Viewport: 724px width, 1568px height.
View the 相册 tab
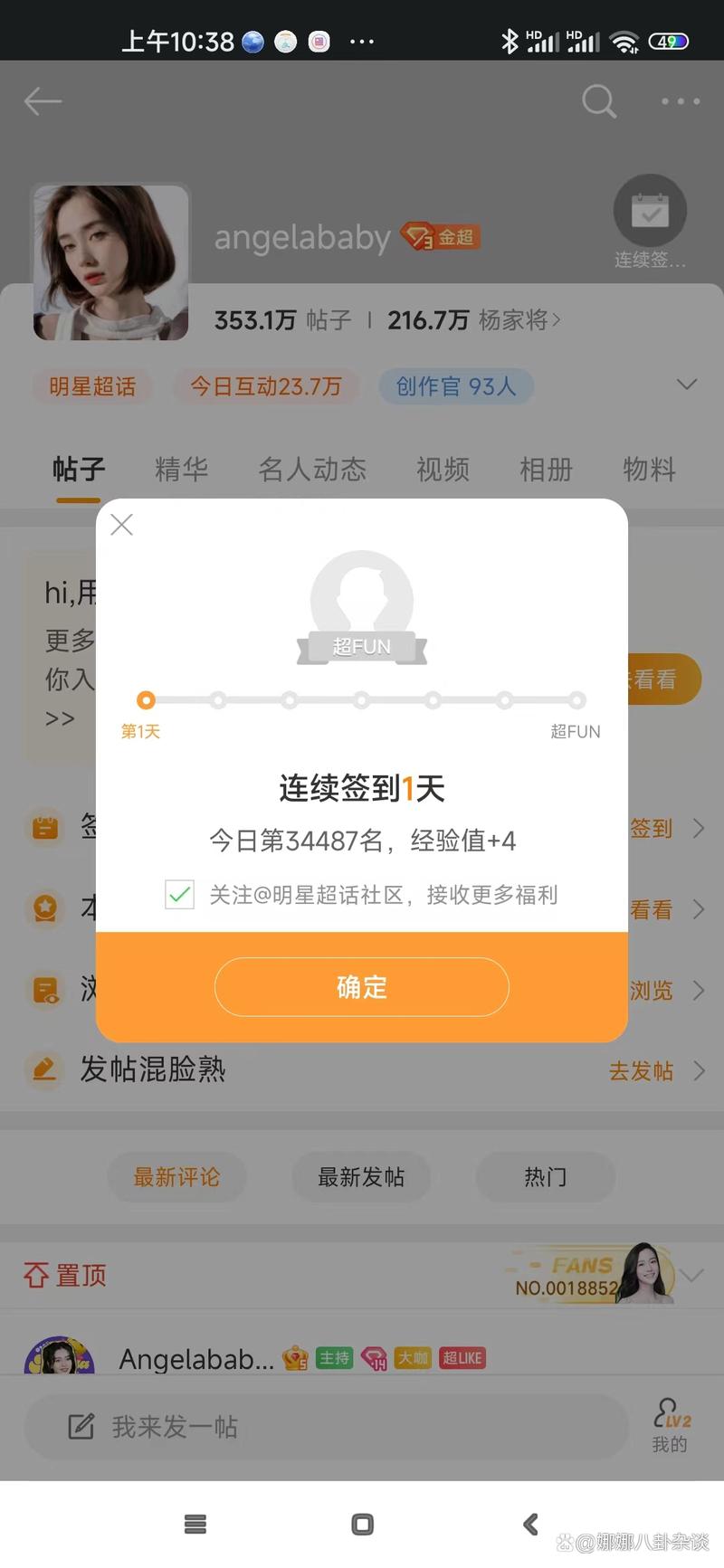click(546, 469)
